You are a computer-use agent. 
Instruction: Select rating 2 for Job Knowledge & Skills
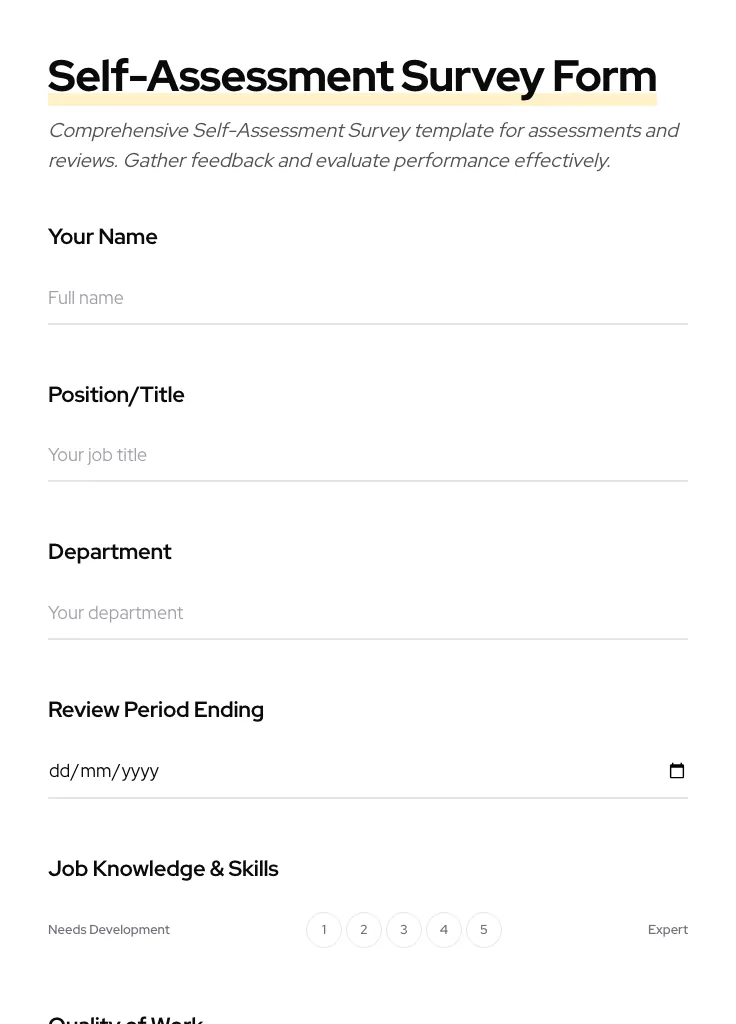coord(364,929)
